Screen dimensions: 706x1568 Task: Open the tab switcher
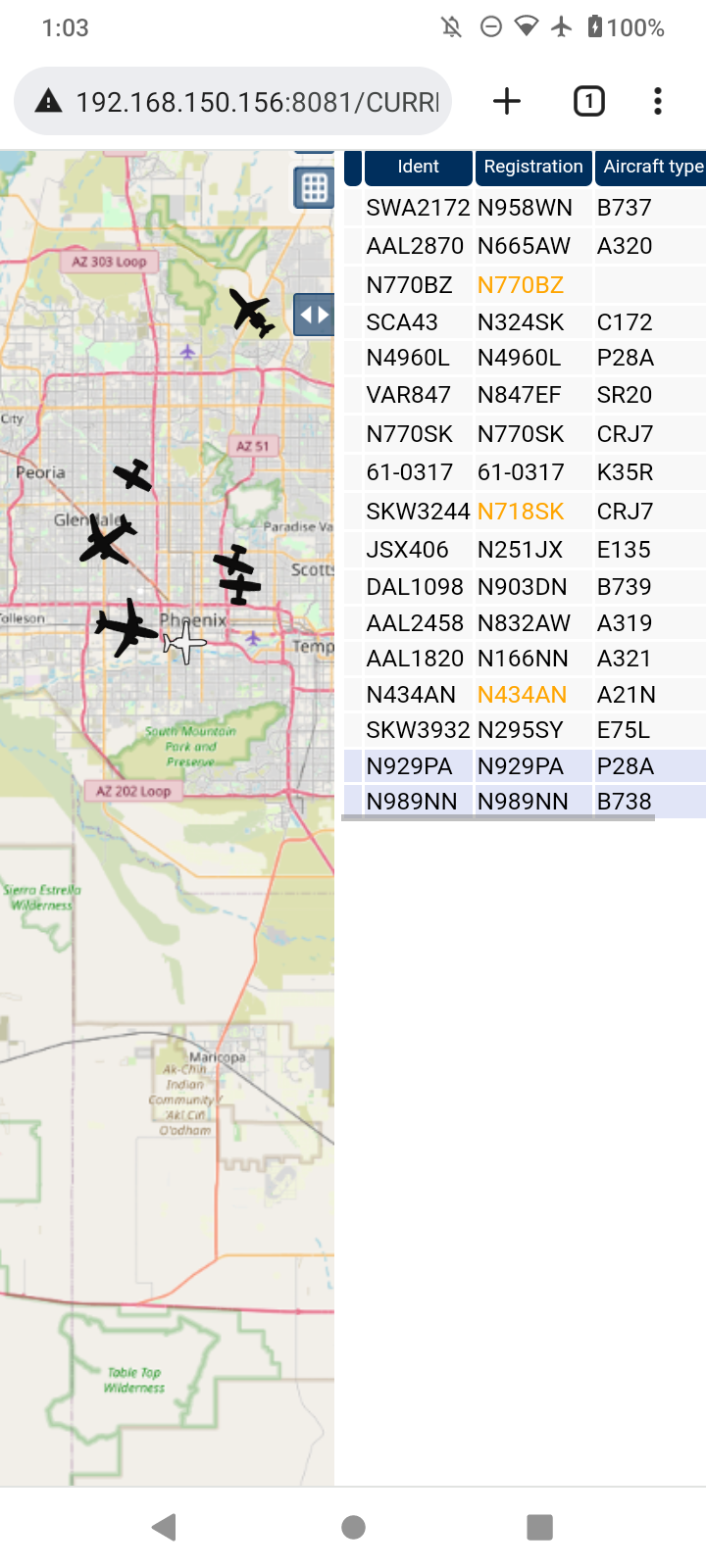(x=588, y=101)
